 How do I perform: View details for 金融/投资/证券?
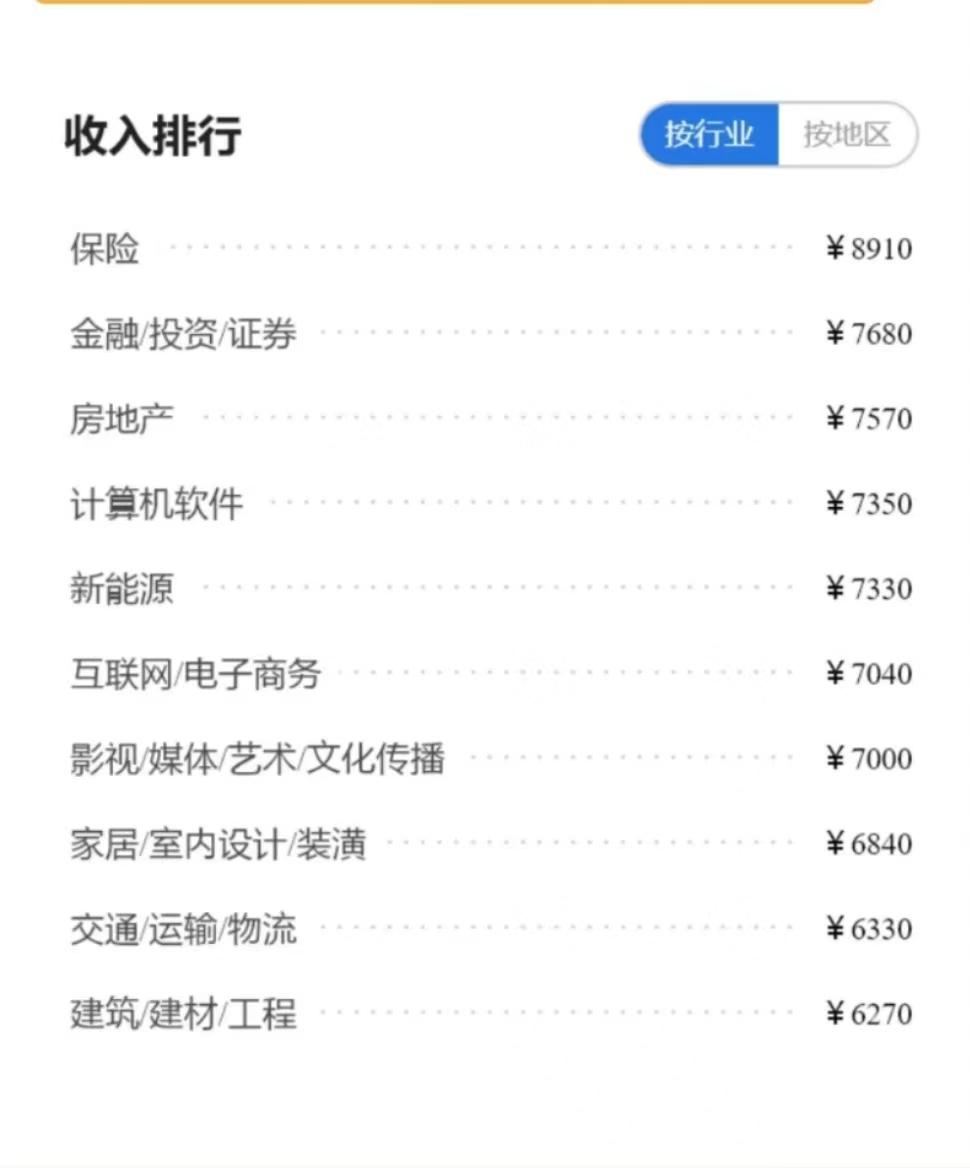[185, 334]
